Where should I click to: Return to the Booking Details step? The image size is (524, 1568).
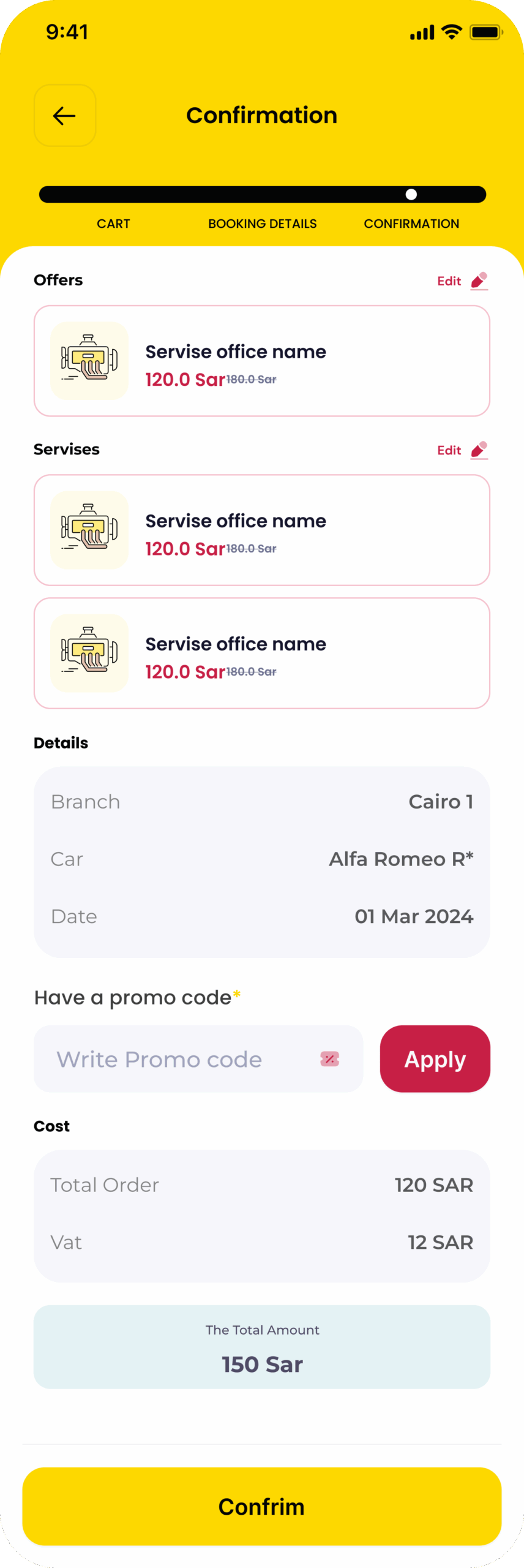click(262, 224)
